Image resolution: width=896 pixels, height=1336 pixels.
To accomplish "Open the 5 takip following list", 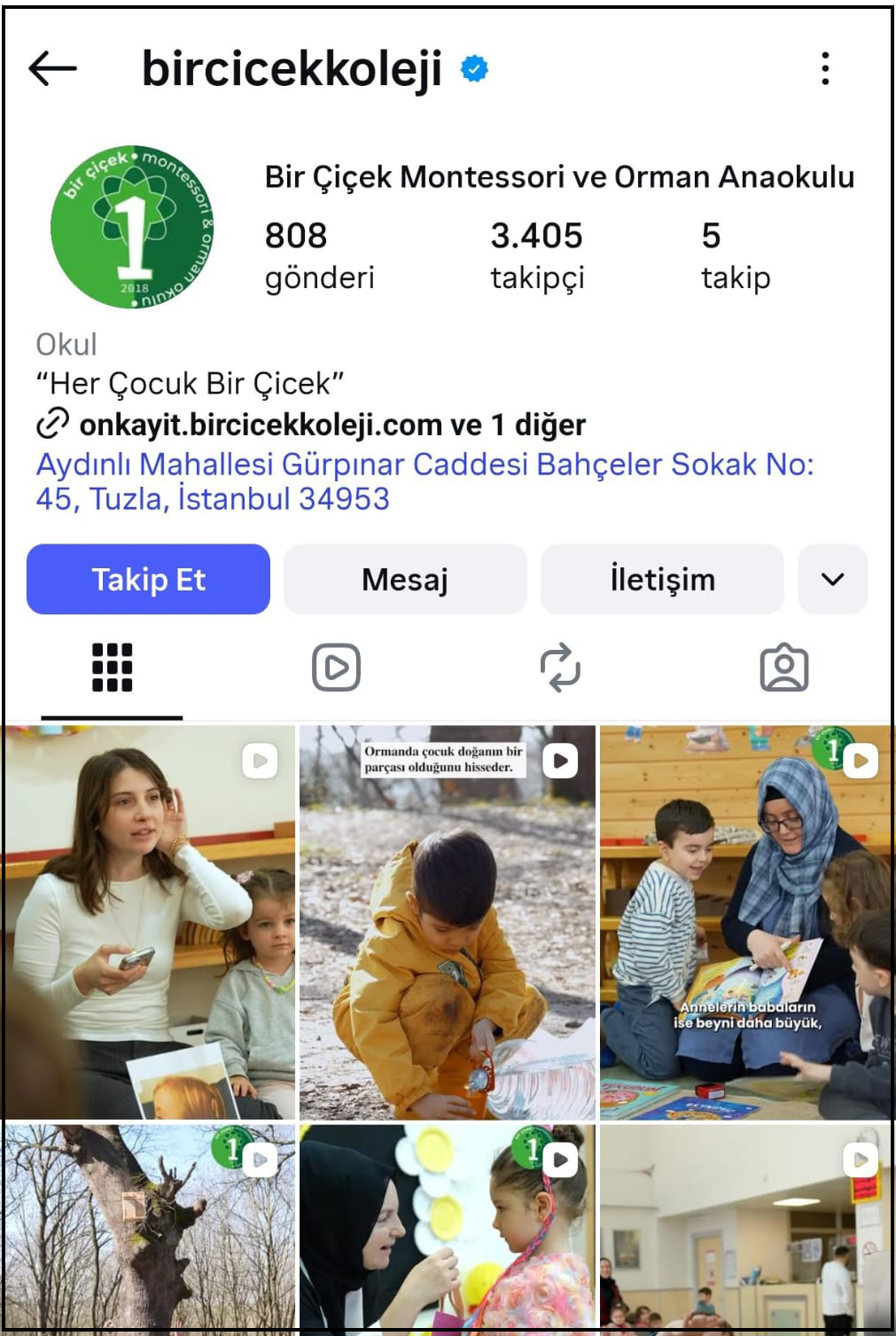I will tap(735, 255).
